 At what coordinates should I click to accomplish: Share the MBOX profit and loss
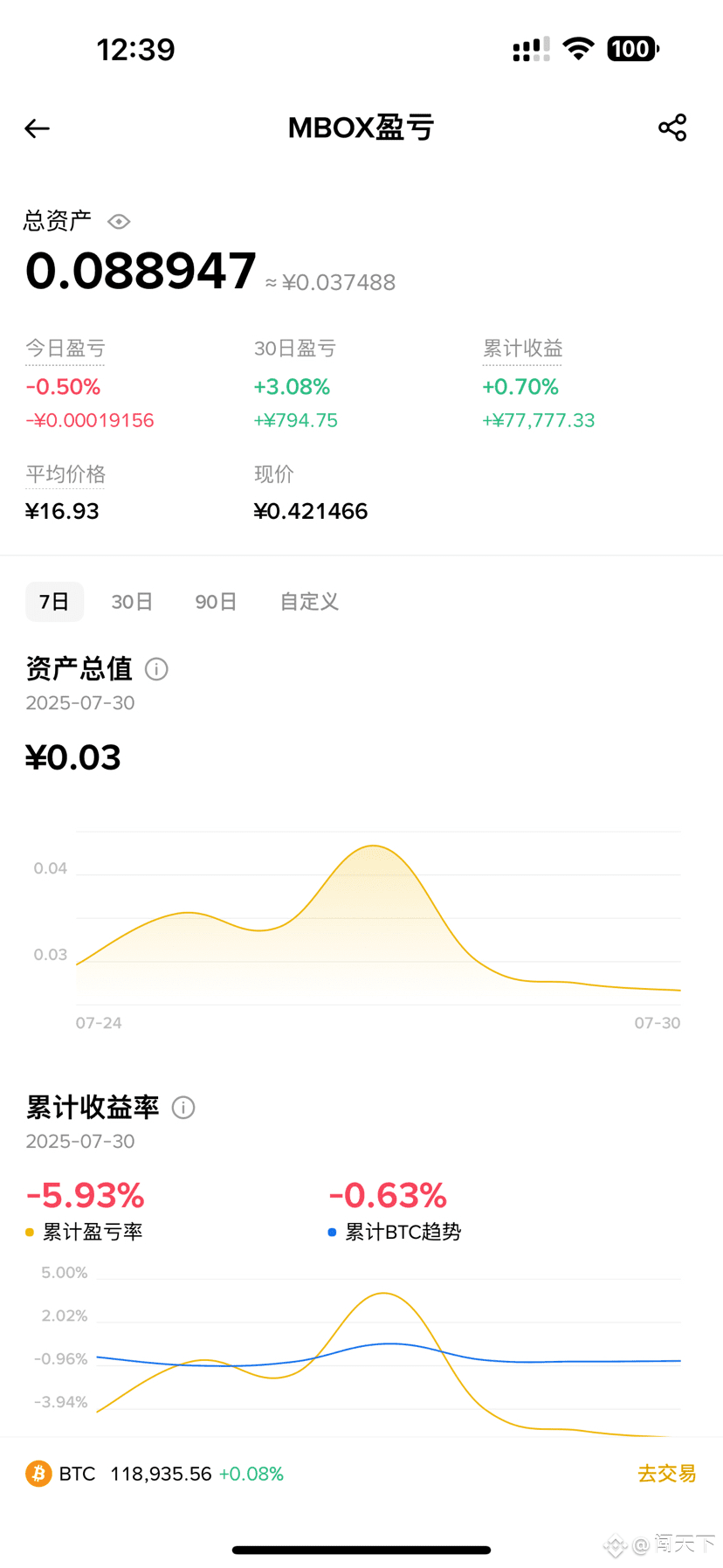click(672, 128)
